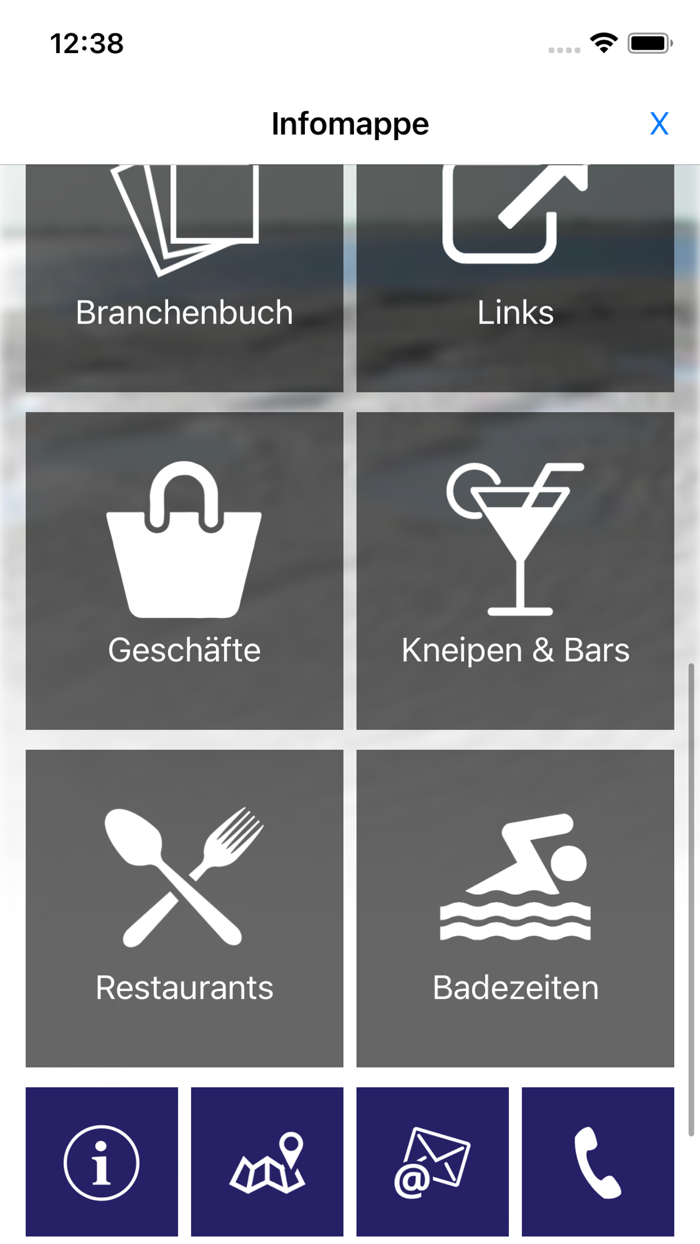Open the Links tile
This screenshot has width=700, height=1244.
(x=515, y=278)
